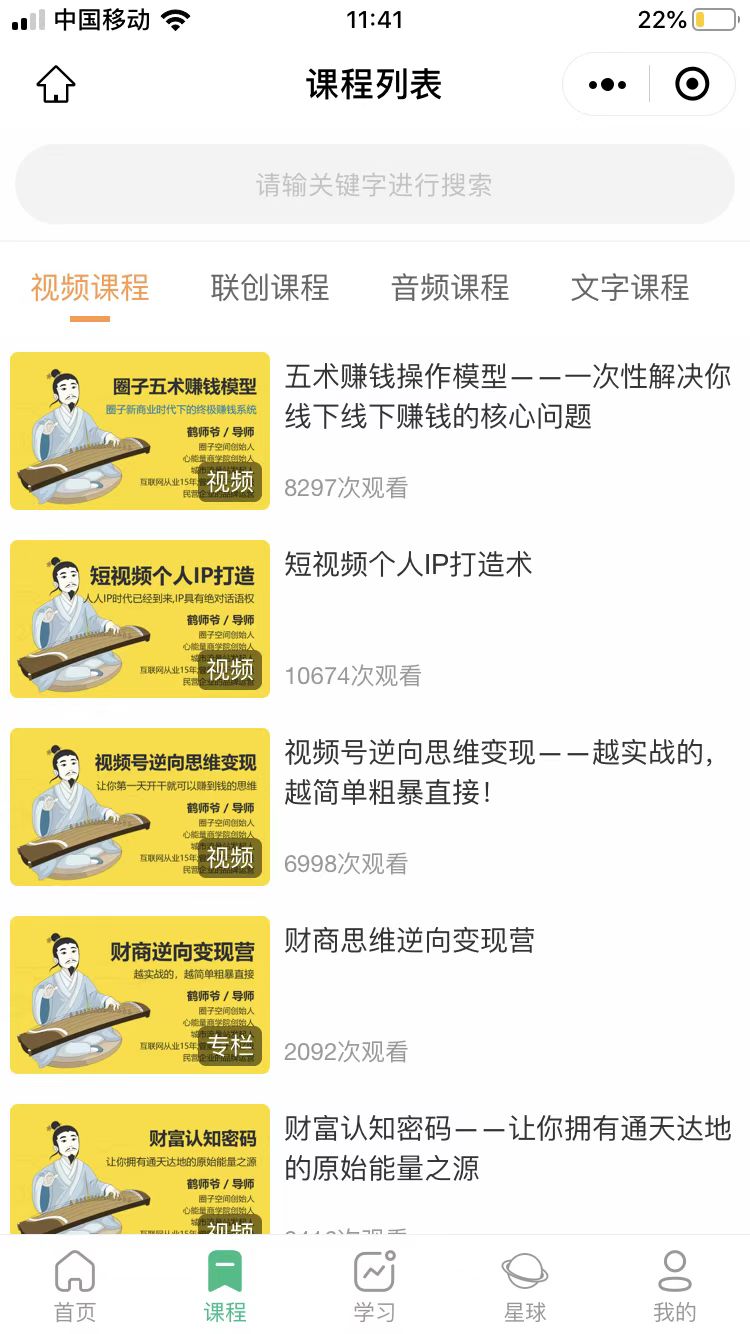Select the 视频课程 tab
The image size is (750, 1334).
coord(90,288)
